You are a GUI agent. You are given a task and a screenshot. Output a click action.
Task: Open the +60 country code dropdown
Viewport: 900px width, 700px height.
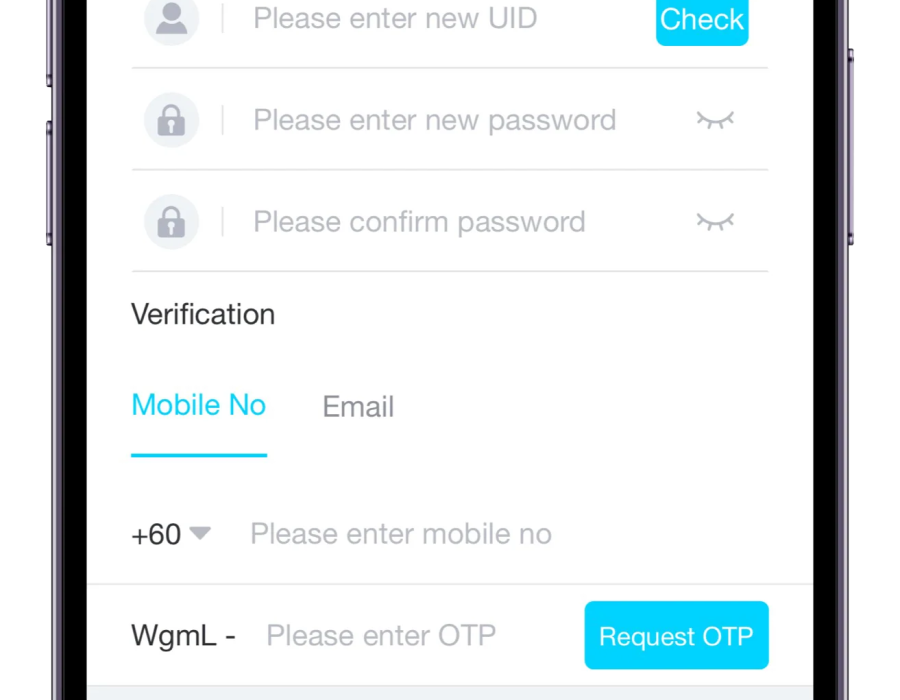click(x=171, y=534)
